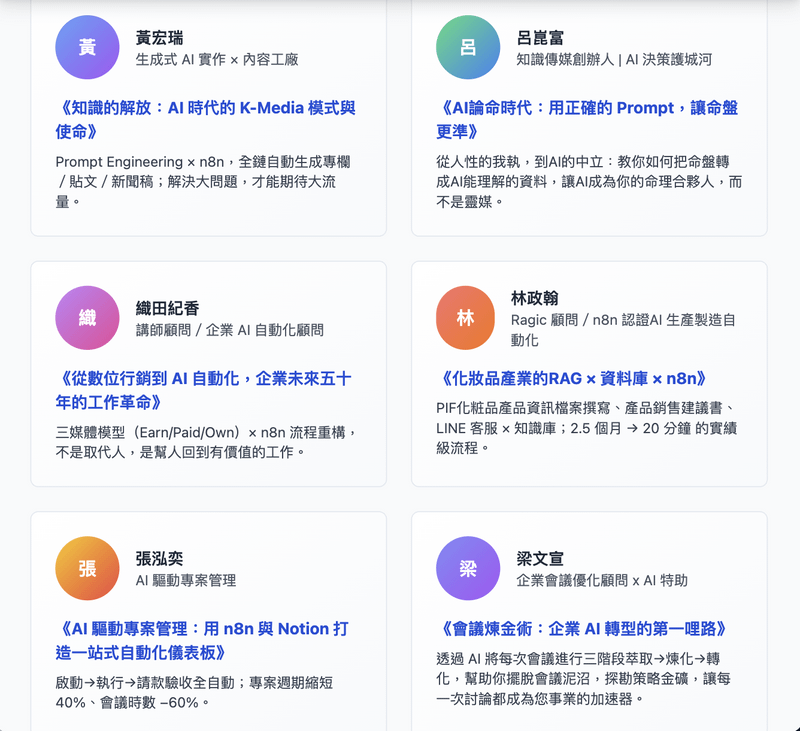Open 織田紀香's 從數位行銷到 AI 自動化 link
The image size is (800, 731).
click(203, 390)
